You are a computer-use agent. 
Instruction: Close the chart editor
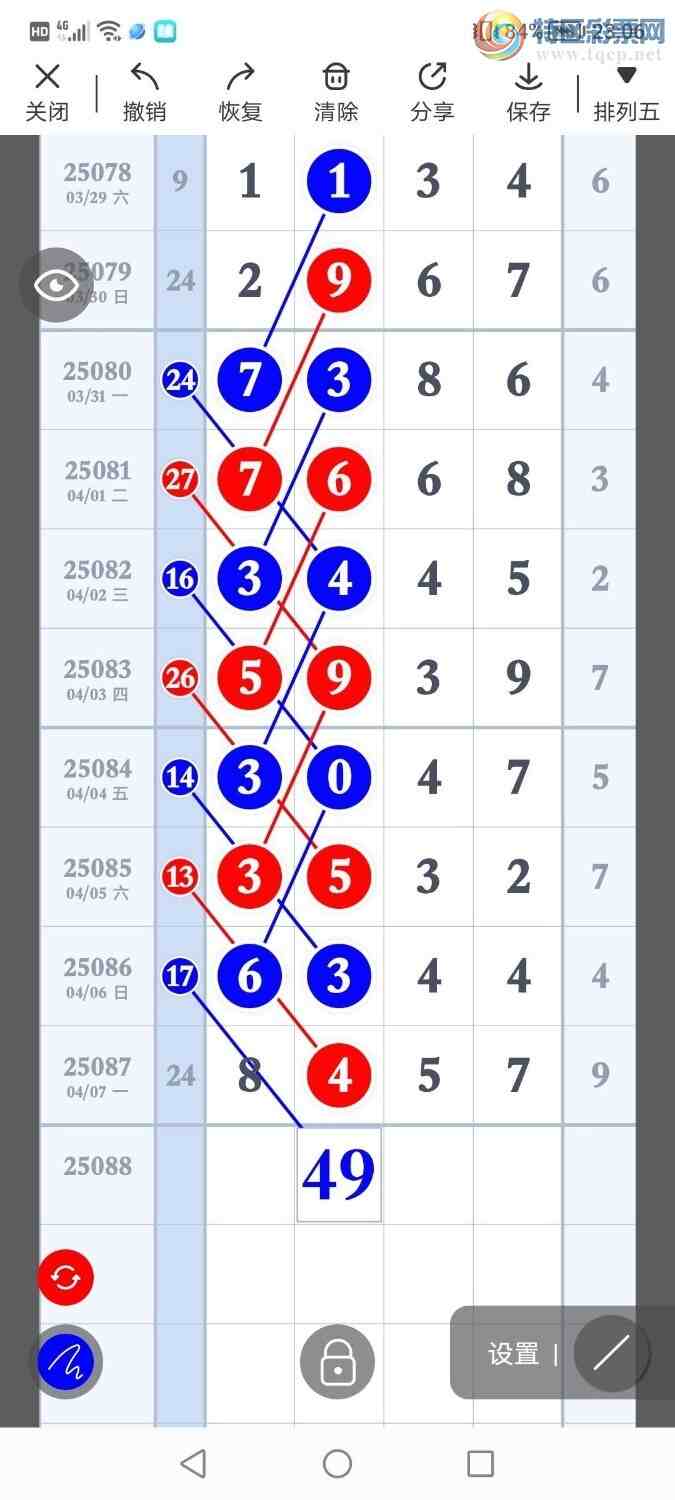pos(47,92)
